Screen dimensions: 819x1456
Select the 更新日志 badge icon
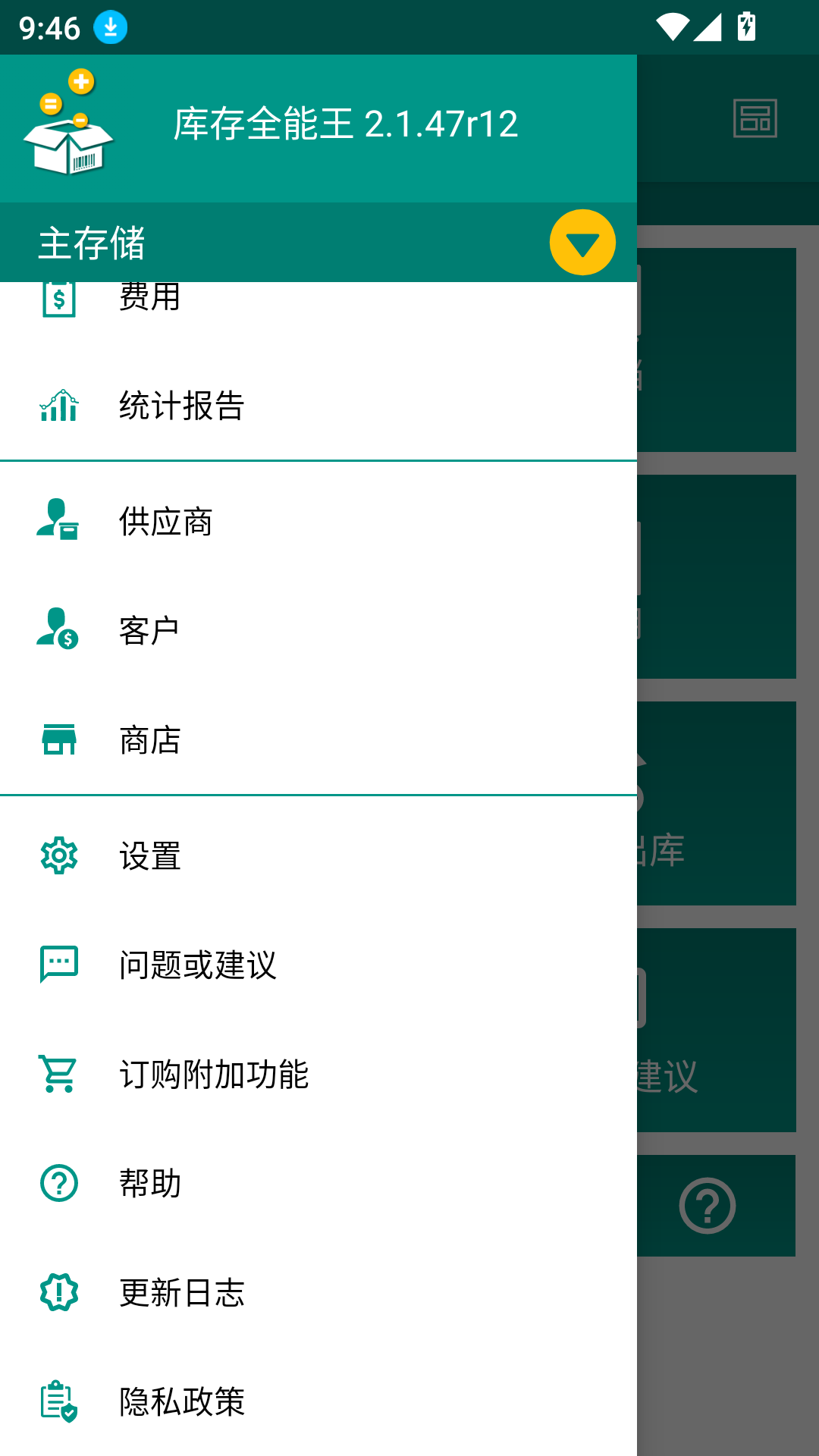[57, 1291]
